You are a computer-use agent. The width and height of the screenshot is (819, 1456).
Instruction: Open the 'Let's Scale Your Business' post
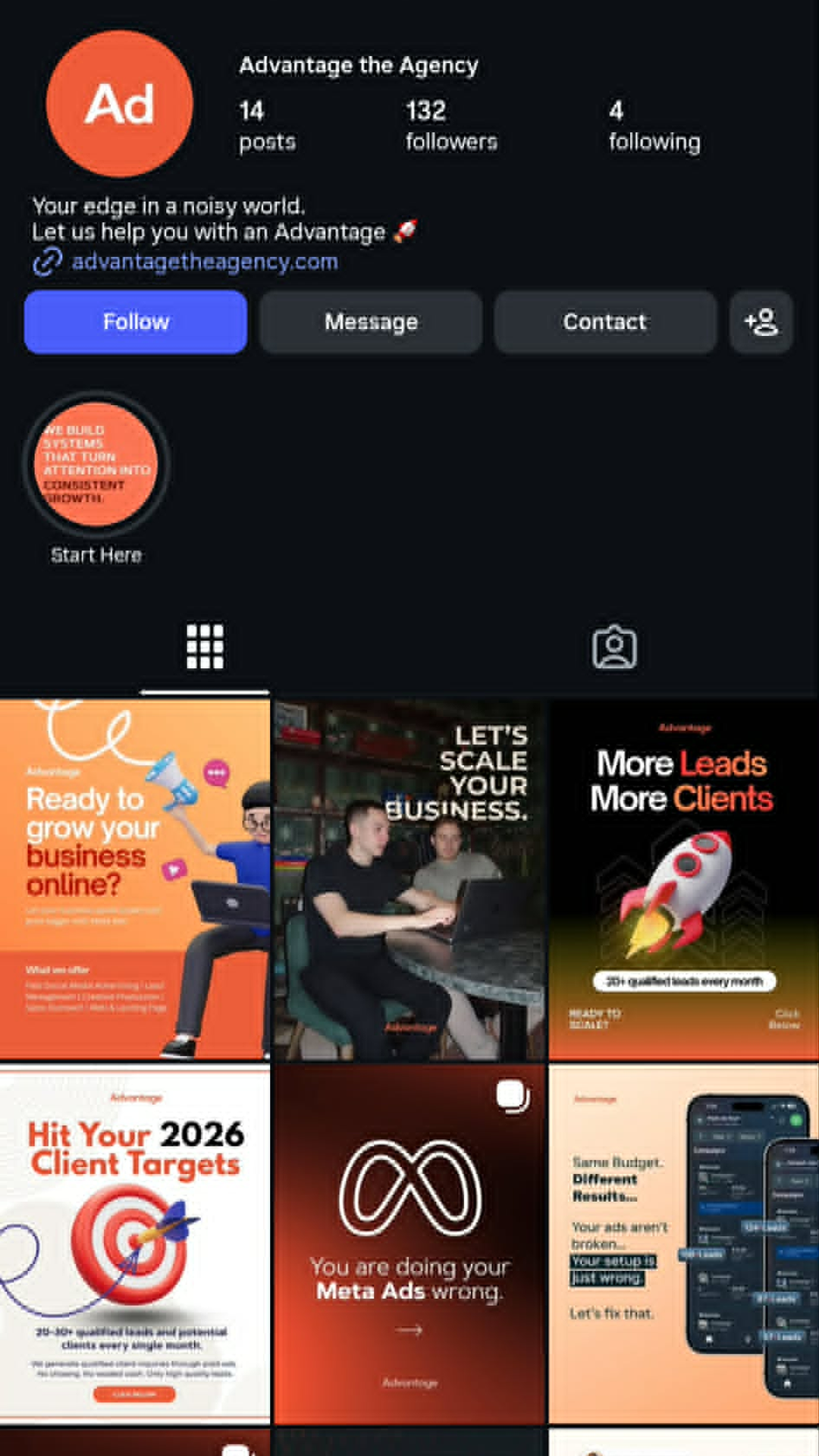[x=409, y=880]
